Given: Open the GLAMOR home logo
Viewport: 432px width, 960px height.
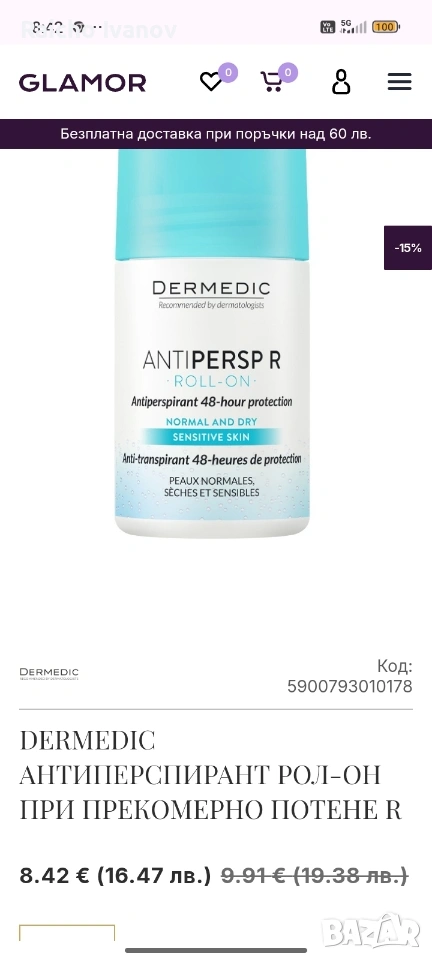Looking at the screenshot, I should click(83, 83).
